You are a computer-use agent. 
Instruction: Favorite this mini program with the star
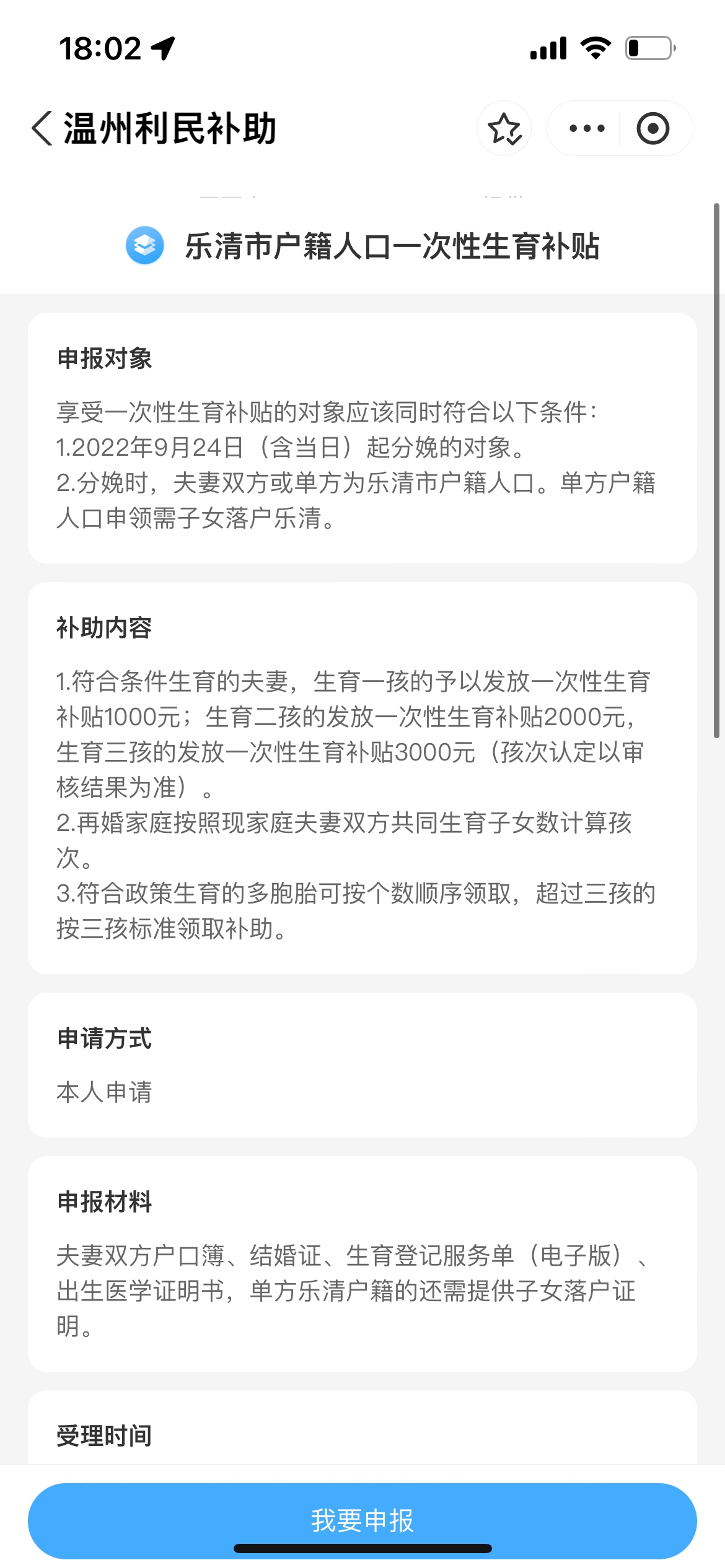(x=504, y=129)
